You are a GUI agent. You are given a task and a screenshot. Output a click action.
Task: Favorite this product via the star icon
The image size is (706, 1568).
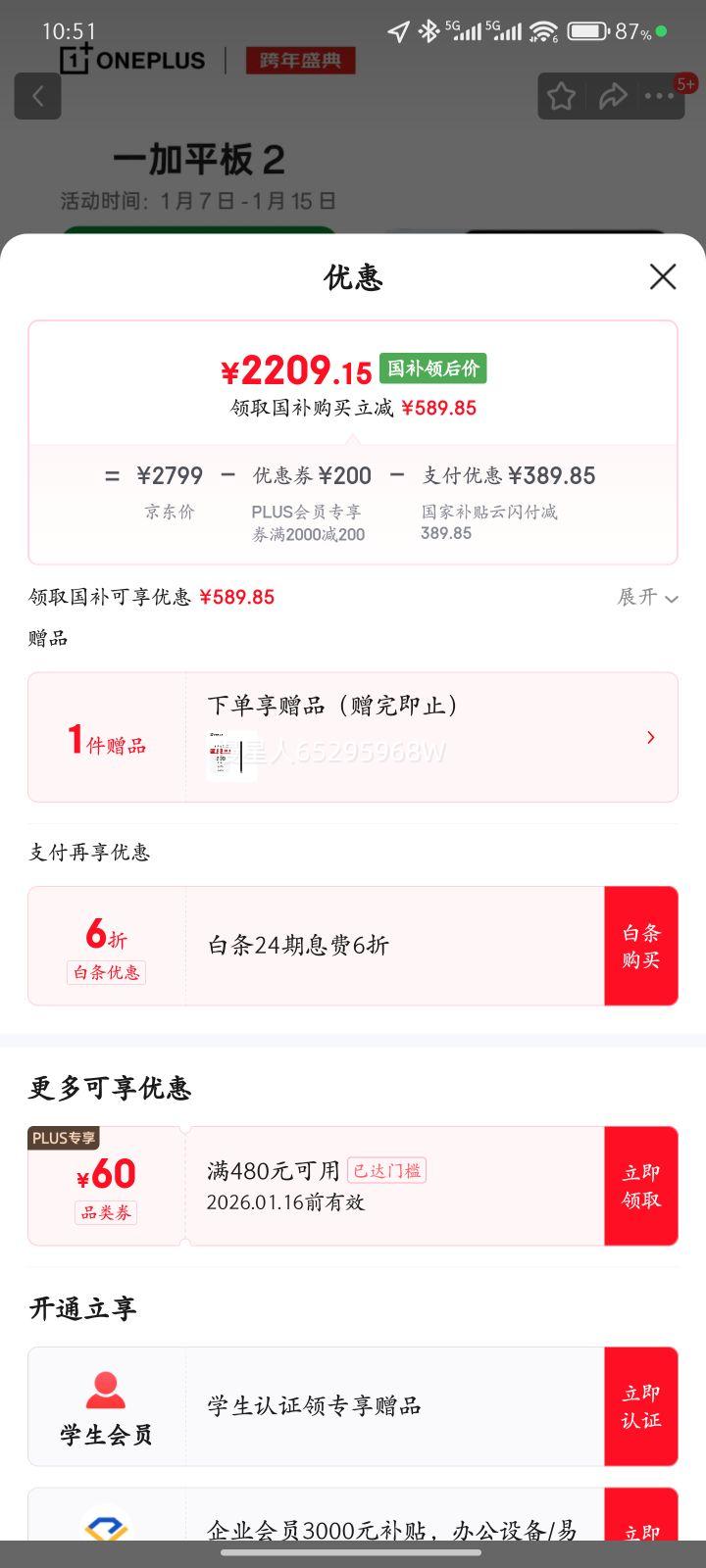click(561, 95)
